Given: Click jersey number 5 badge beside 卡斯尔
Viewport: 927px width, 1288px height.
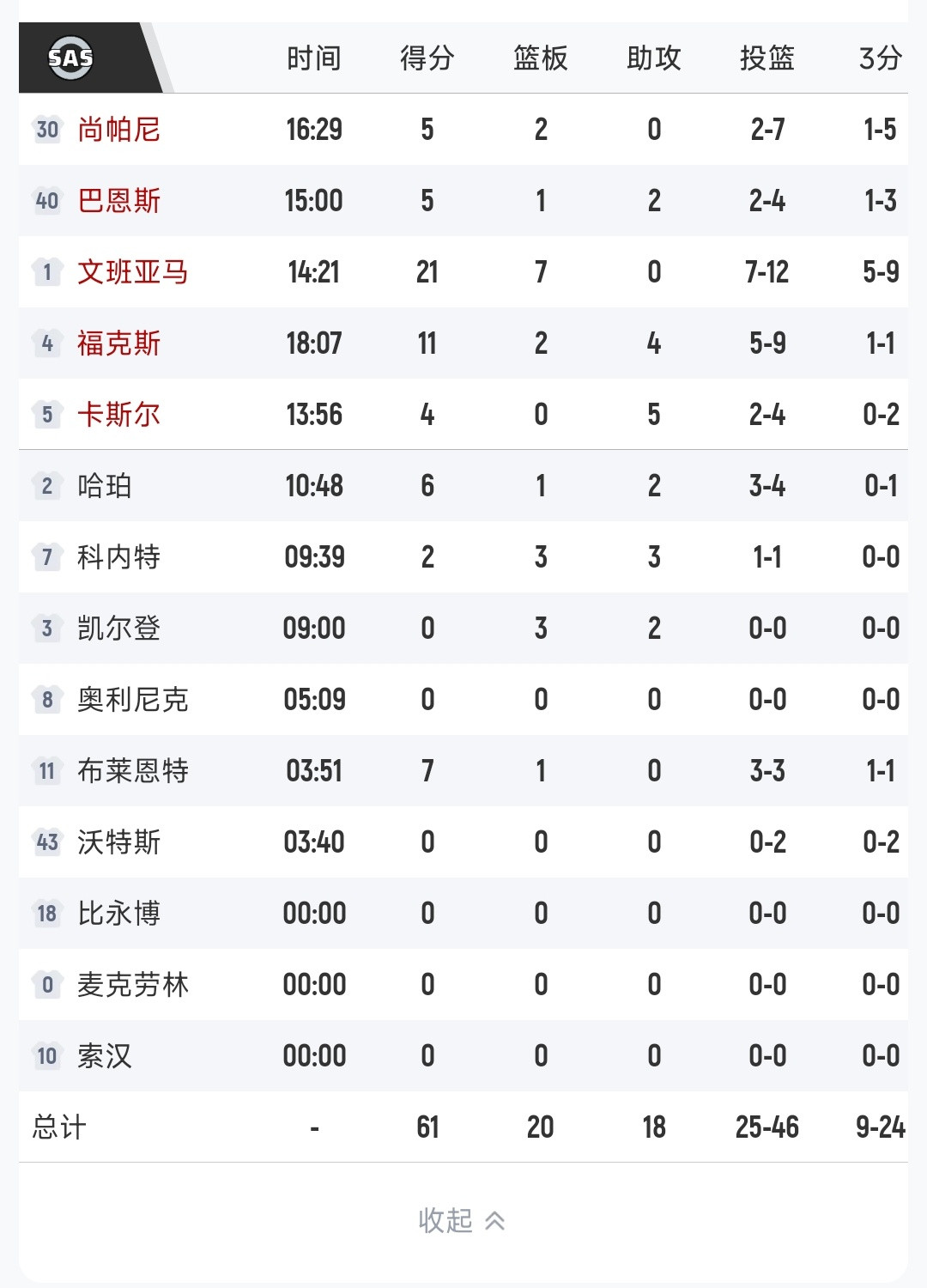Looking at the screenshot, I should (47, 415).
